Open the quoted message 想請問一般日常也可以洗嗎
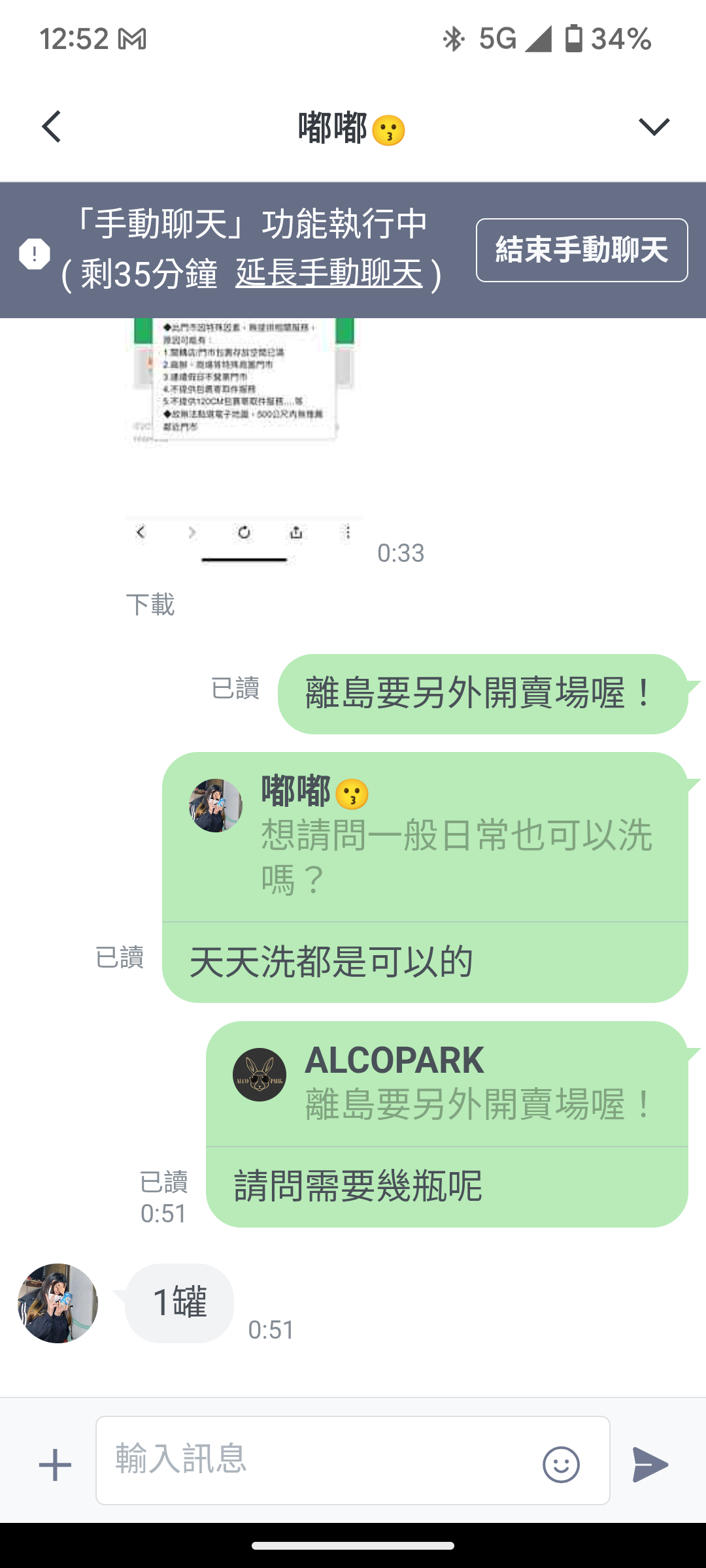The width and height of the screenshot is (706, 1568). click(x=425, y=838)
